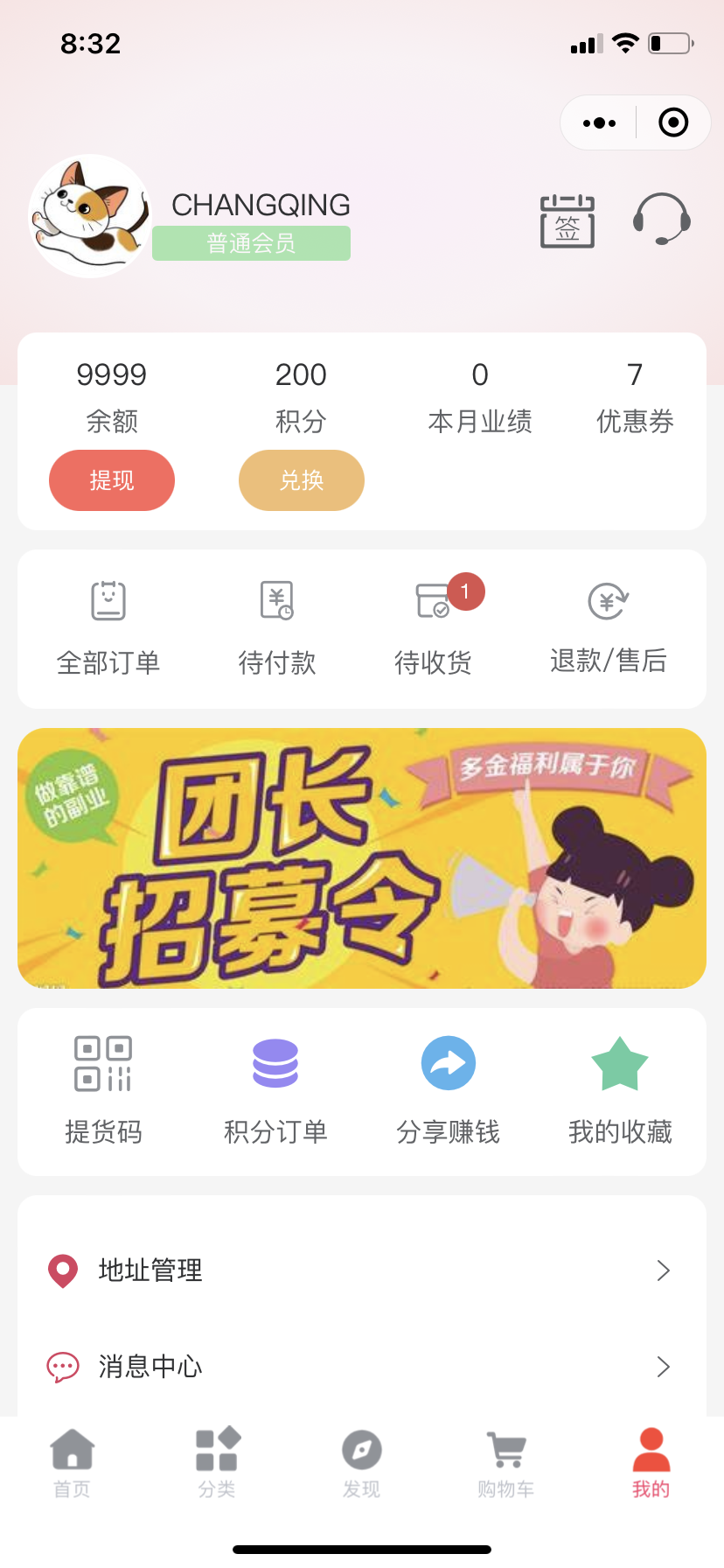Open 消息中心 message center row
Image resolution: width=724 pixels, height=1568 pixels.
(362, 1366)
